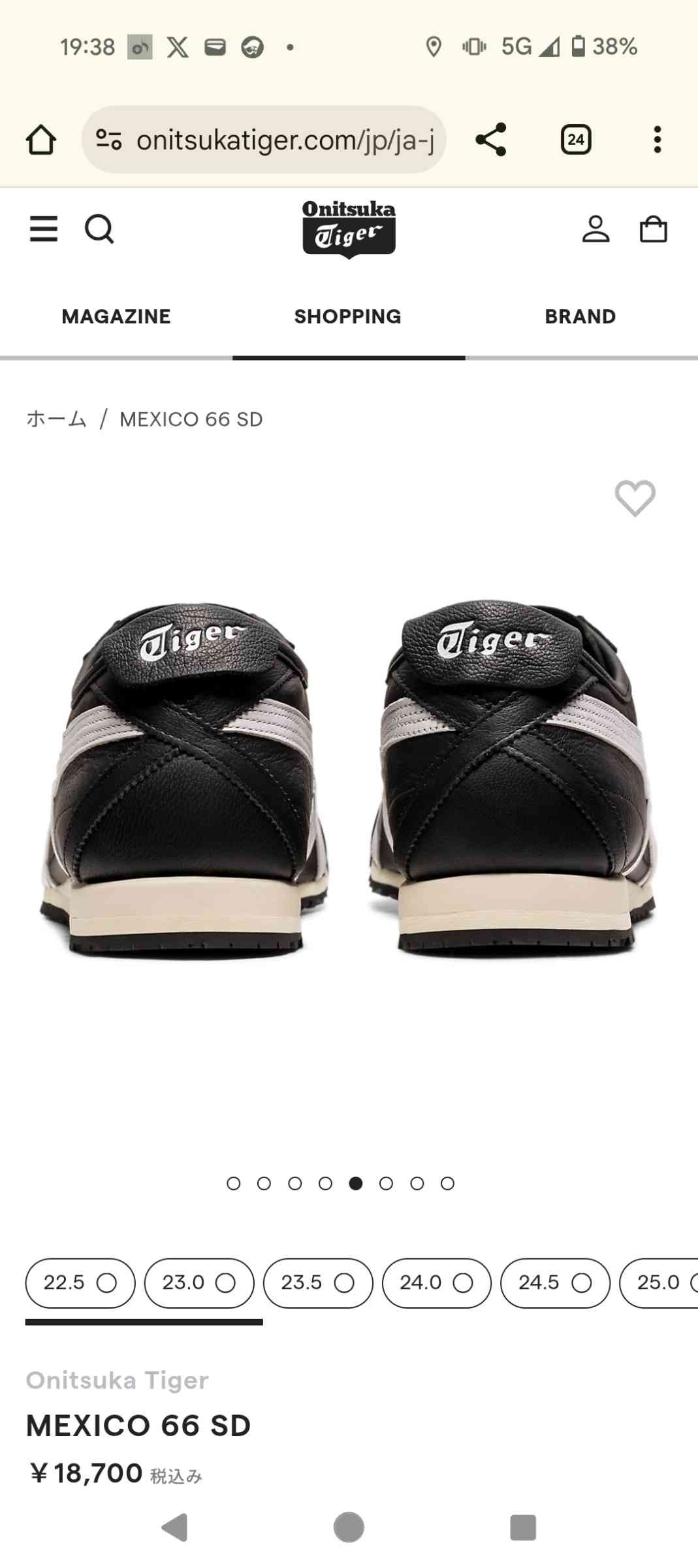Select size 24.5
This screenshot has height=1568, width=698.
coord(555,1282)
